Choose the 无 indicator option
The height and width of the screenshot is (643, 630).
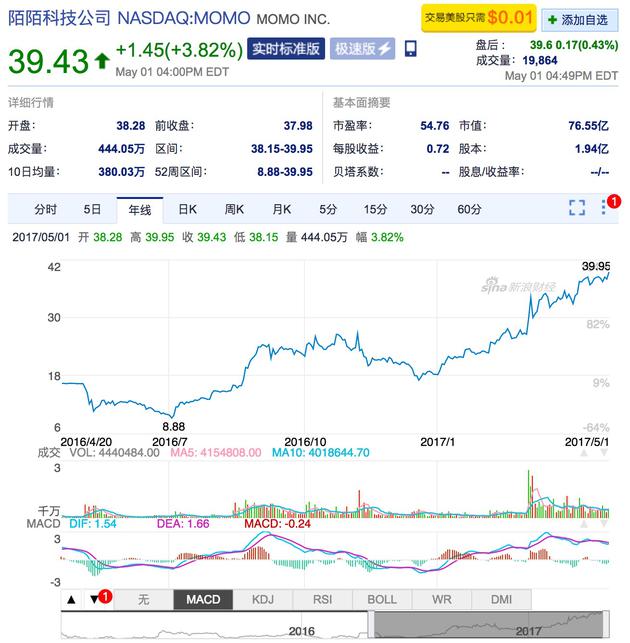click(x=143, y=599)
